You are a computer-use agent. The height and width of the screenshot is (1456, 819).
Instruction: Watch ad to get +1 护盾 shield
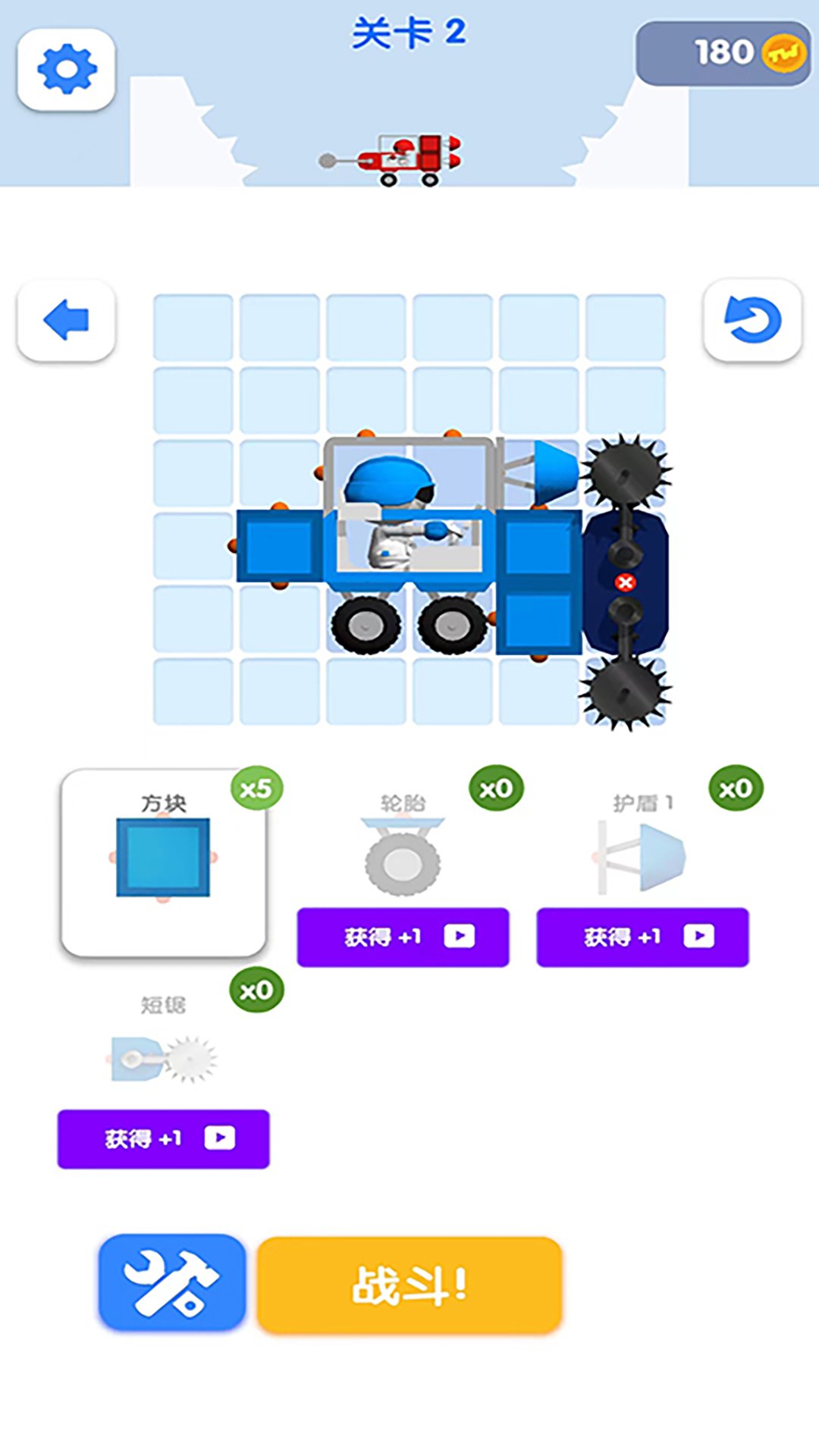coord(642,937)
